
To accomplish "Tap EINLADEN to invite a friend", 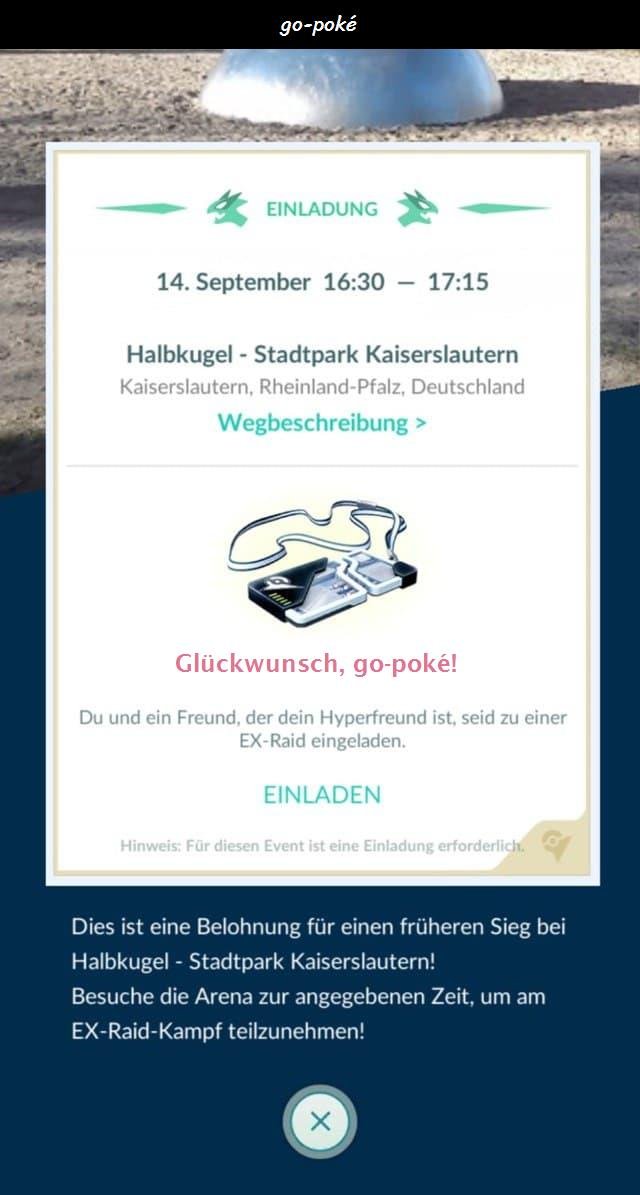I will [321, 795].
